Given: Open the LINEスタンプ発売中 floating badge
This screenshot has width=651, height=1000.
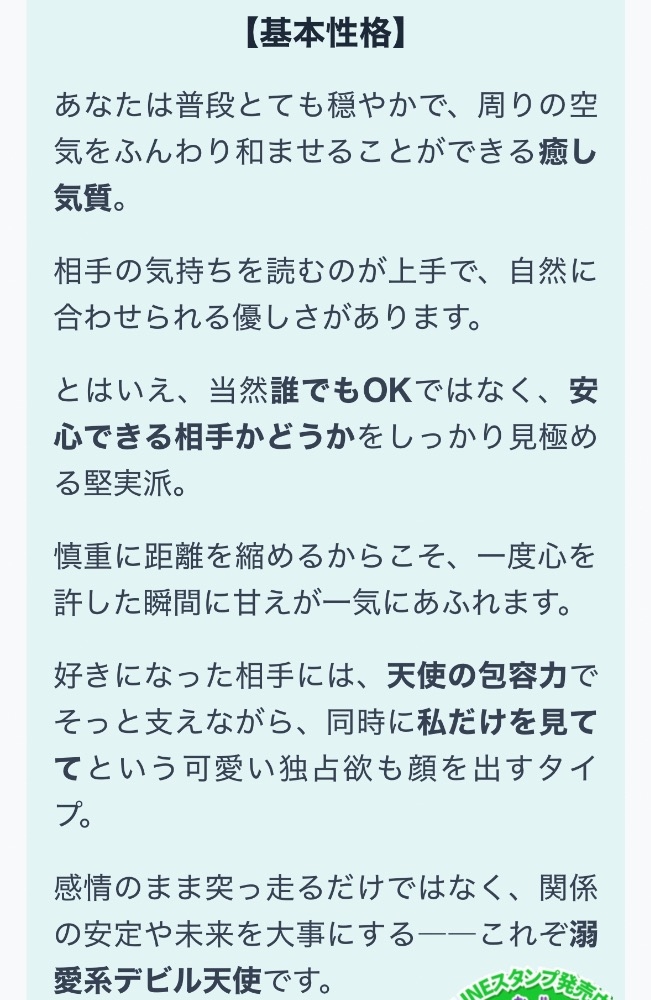Looking at the screenshot, I should [540, 983].
